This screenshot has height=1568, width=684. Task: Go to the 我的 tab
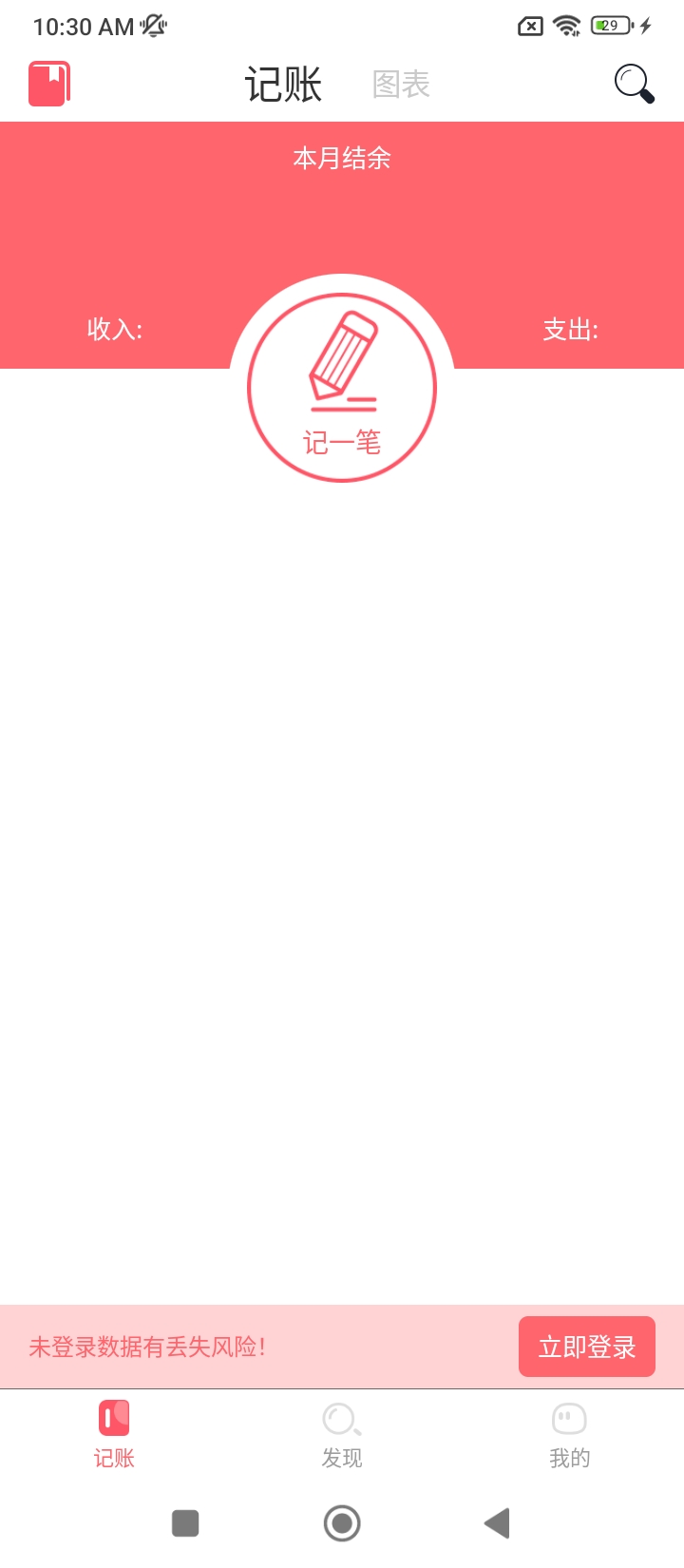(569, 1435)
